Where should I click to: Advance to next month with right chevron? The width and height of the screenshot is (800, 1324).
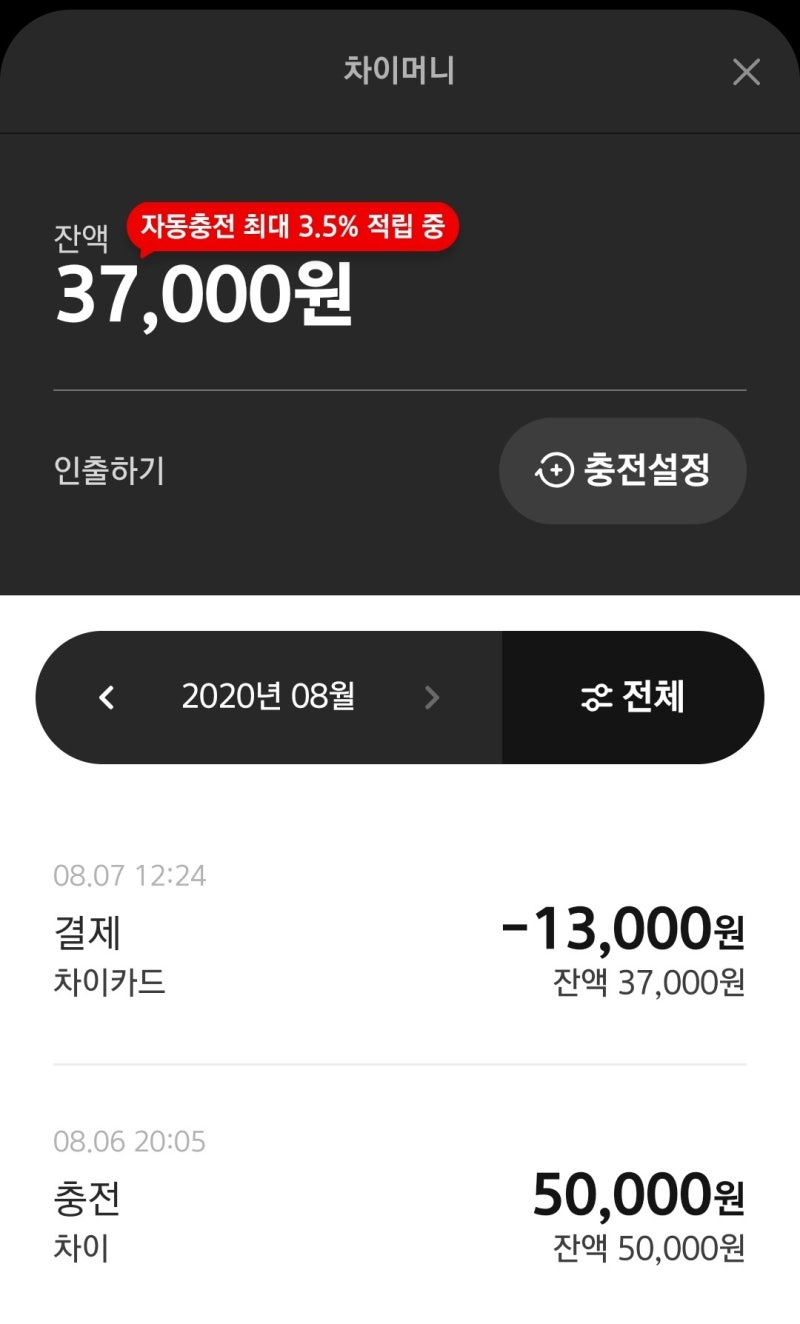click(x=431, y=697)
